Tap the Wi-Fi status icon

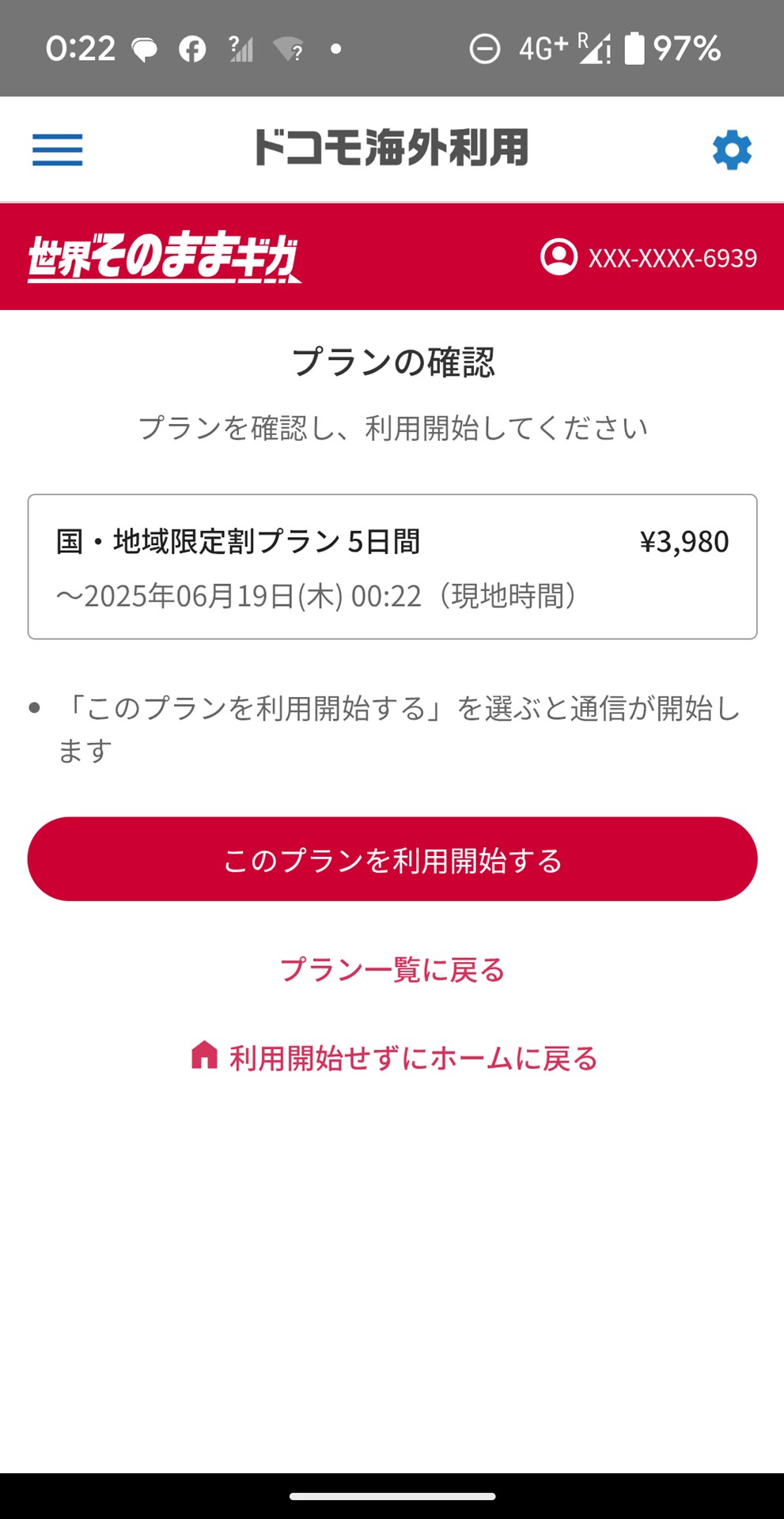click(291, 47)
